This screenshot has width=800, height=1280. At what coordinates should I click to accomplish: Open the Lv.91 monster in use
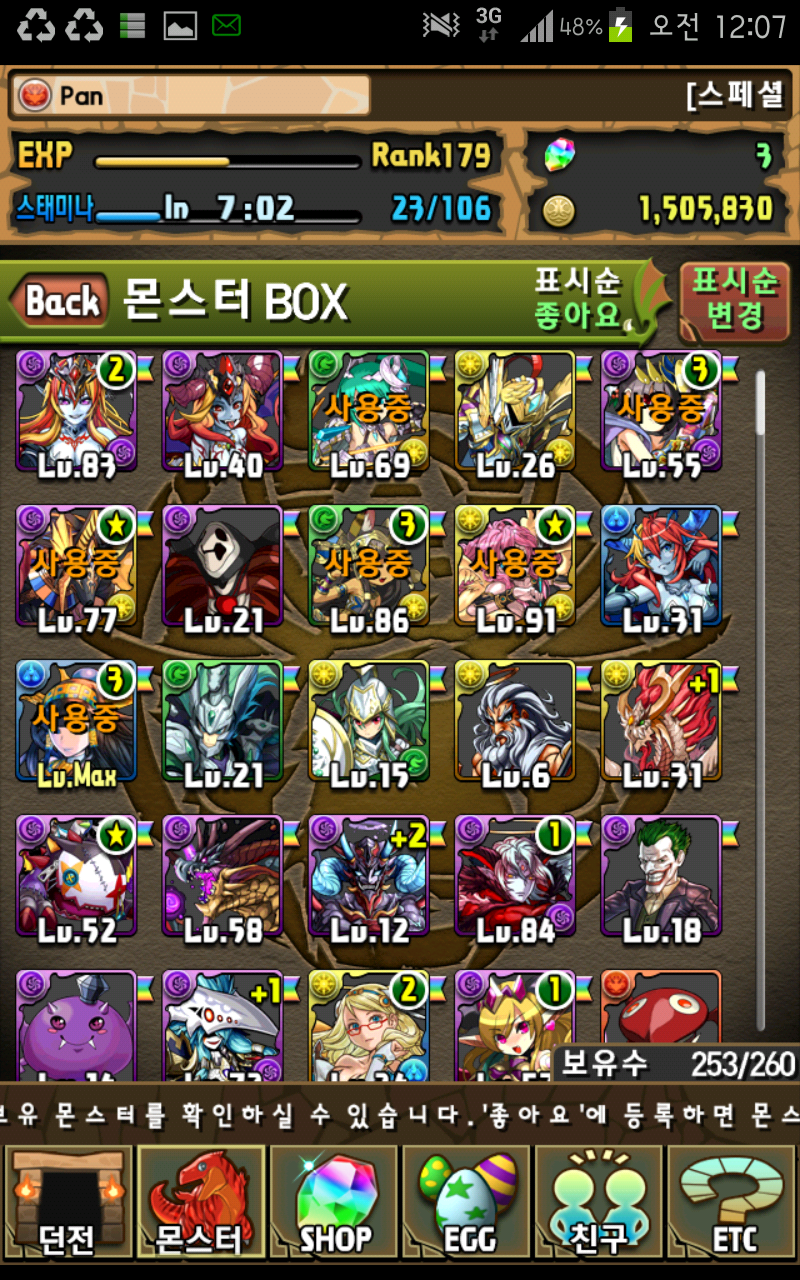click(515, 567)
